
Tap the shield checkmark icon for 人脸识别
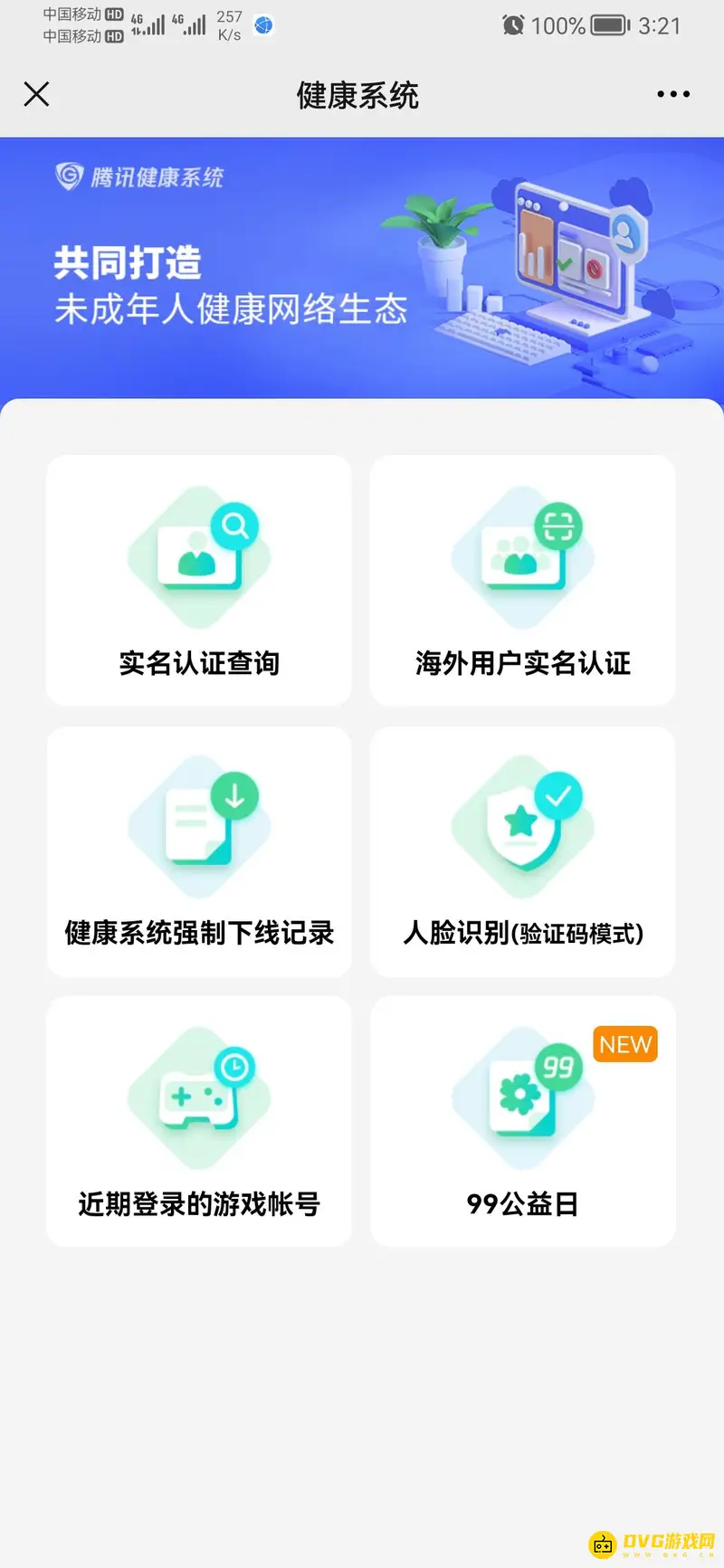(522, 825)
